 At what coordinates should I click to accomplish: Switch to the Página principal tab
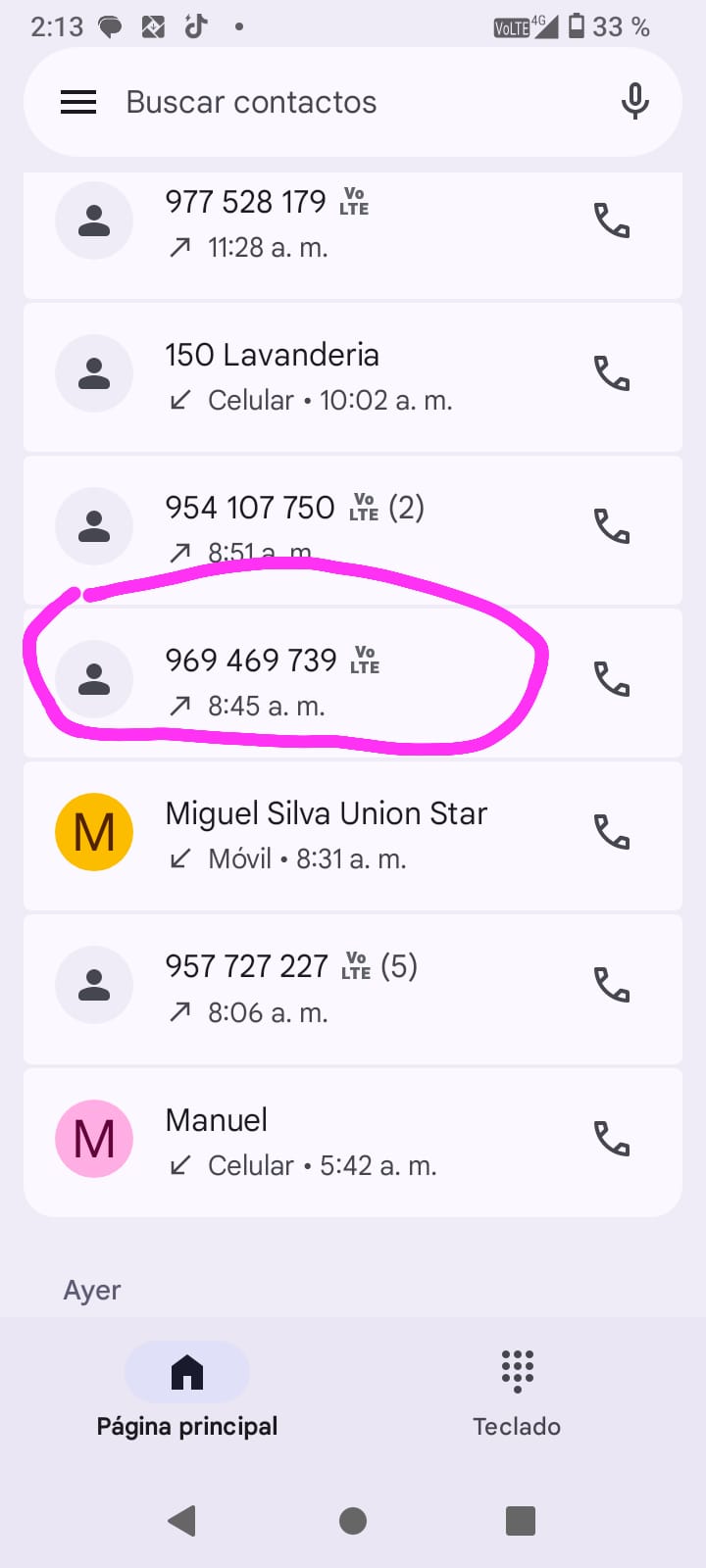click(x=186, y=1392)
